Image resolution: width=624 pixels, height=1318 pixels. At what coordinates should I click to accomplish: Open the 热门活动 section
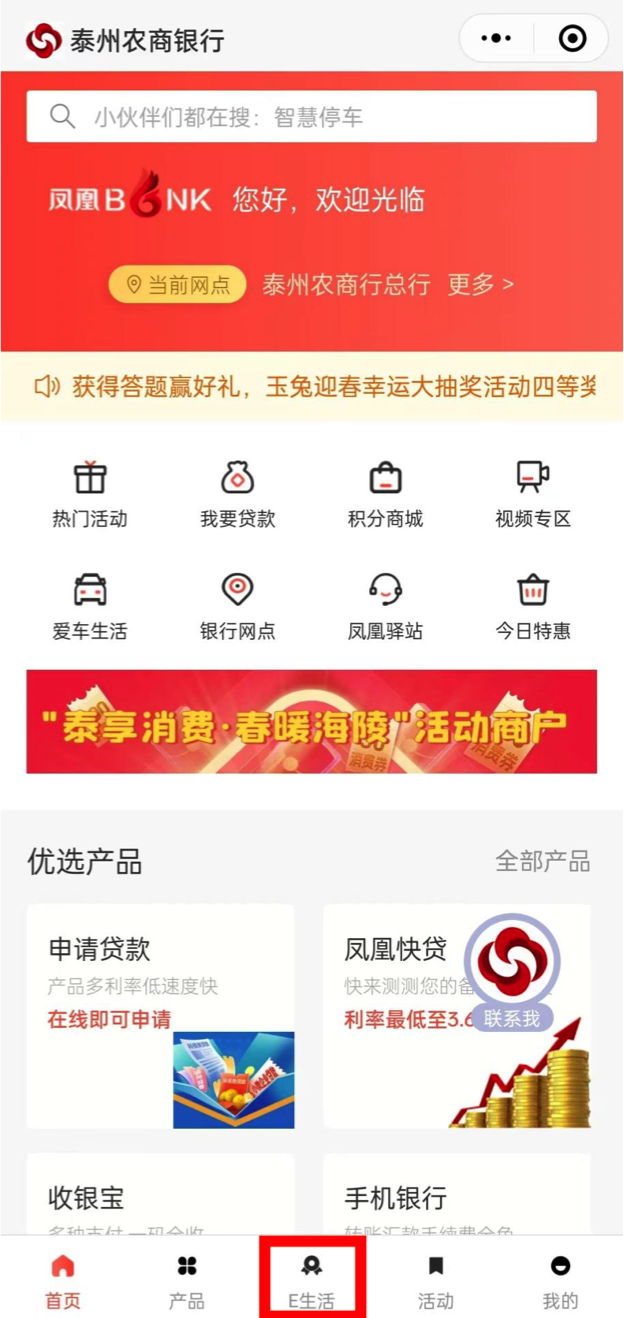[x=90, y=494]
